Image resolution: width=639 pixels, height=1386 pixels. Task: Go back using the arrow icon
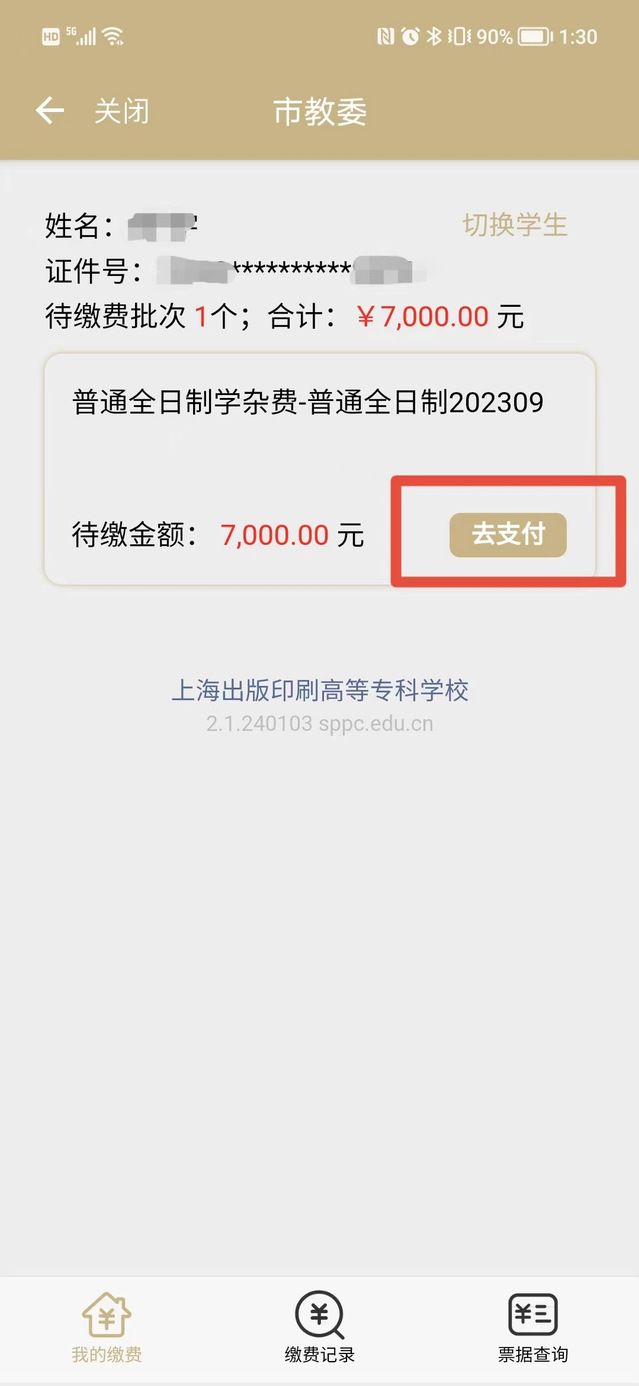(x=50, y=111)
